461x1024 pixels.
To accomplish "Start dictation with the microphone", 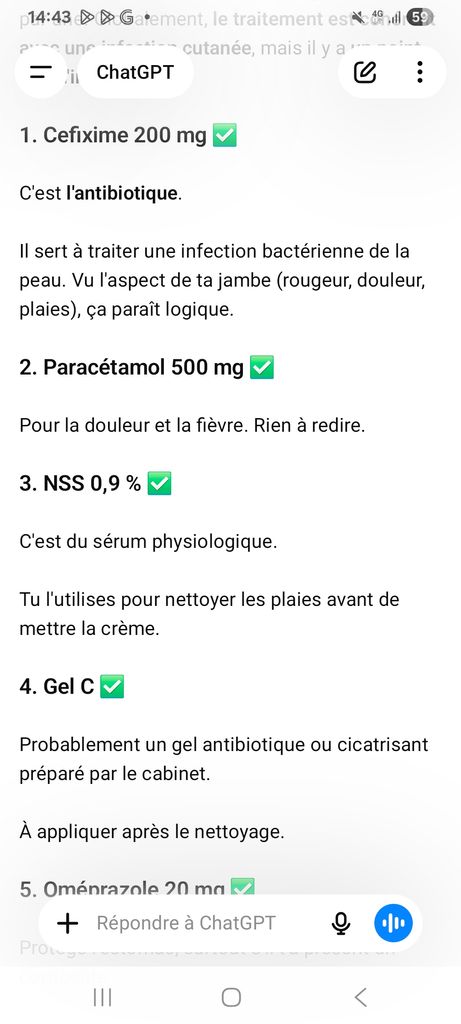I will click(x=340, y=923).
